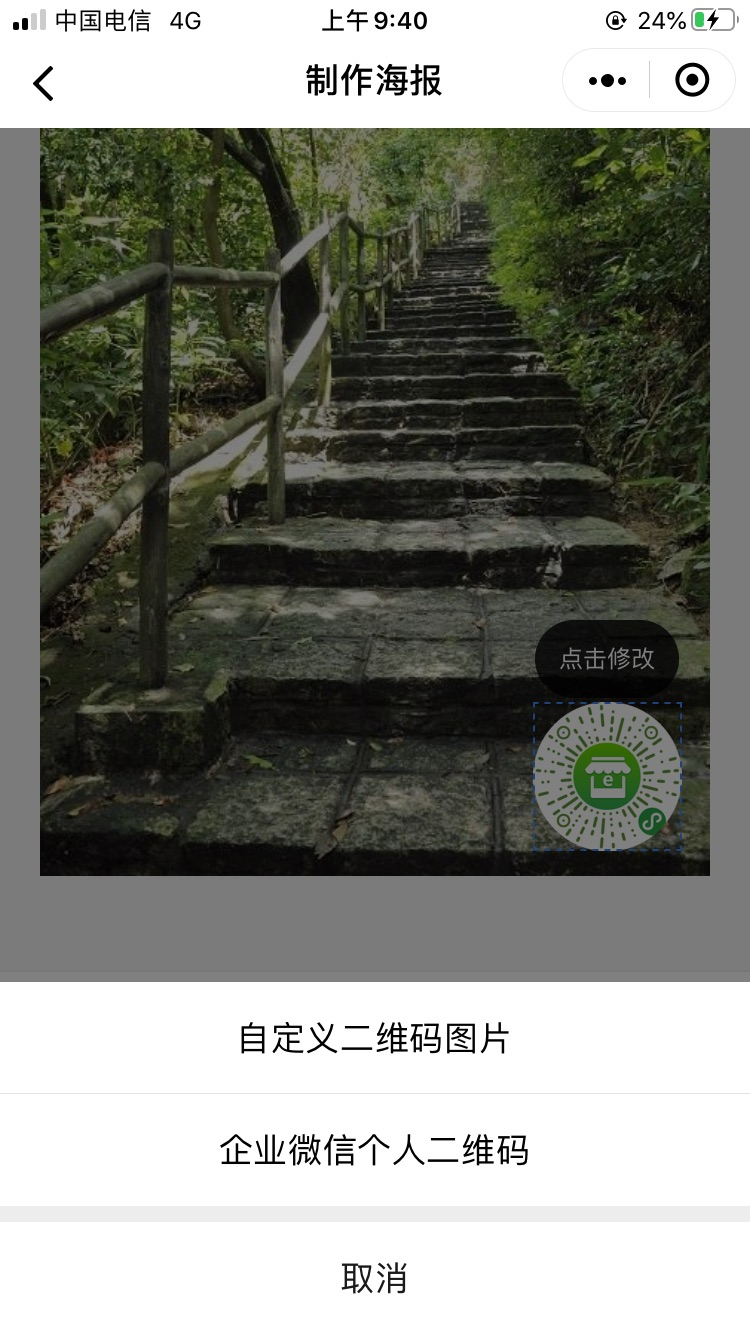Go back from 制作海报 page
This screenshot has width=750, height=1334.
click(x=43, y=82)
